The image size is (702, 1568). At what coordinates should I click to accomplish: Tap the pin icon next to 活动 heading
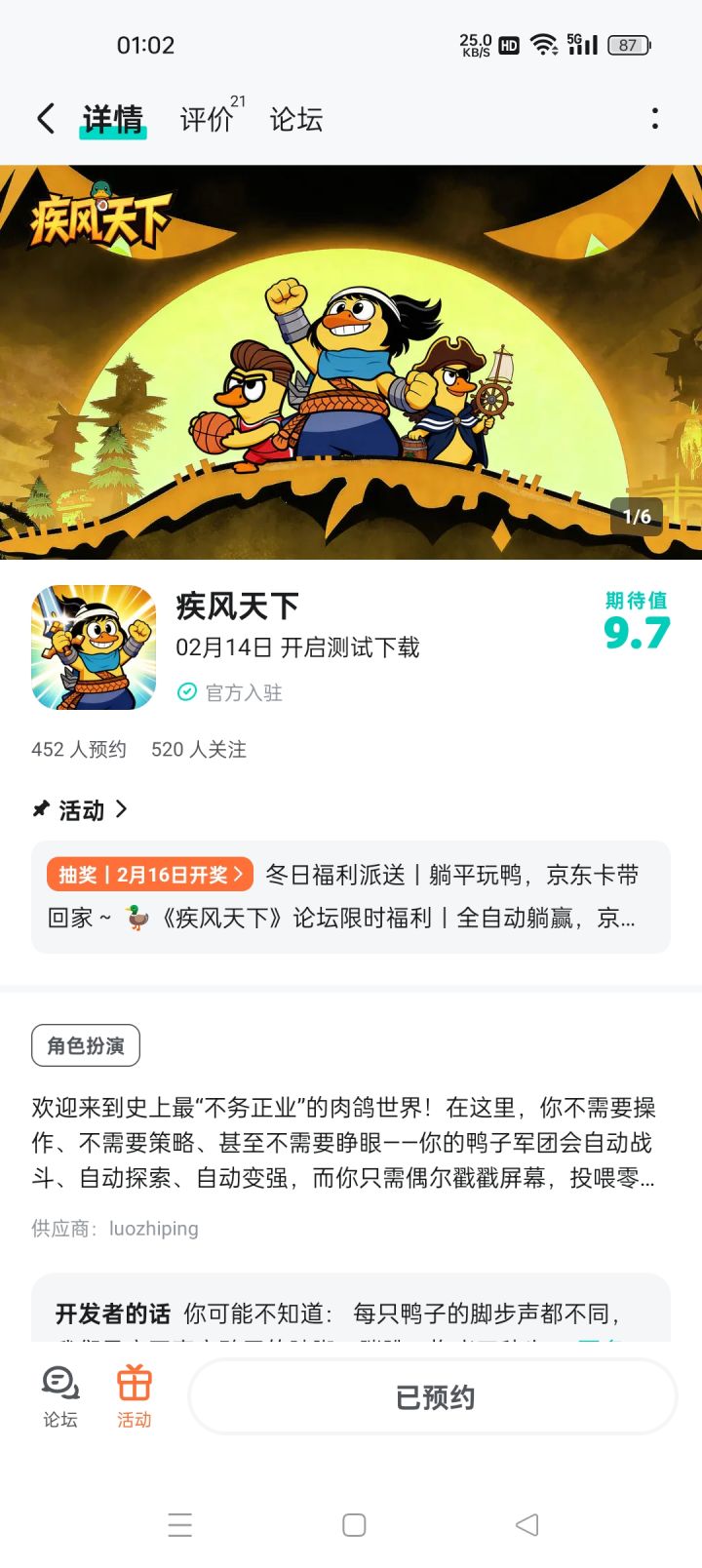[x=40, y=808]
